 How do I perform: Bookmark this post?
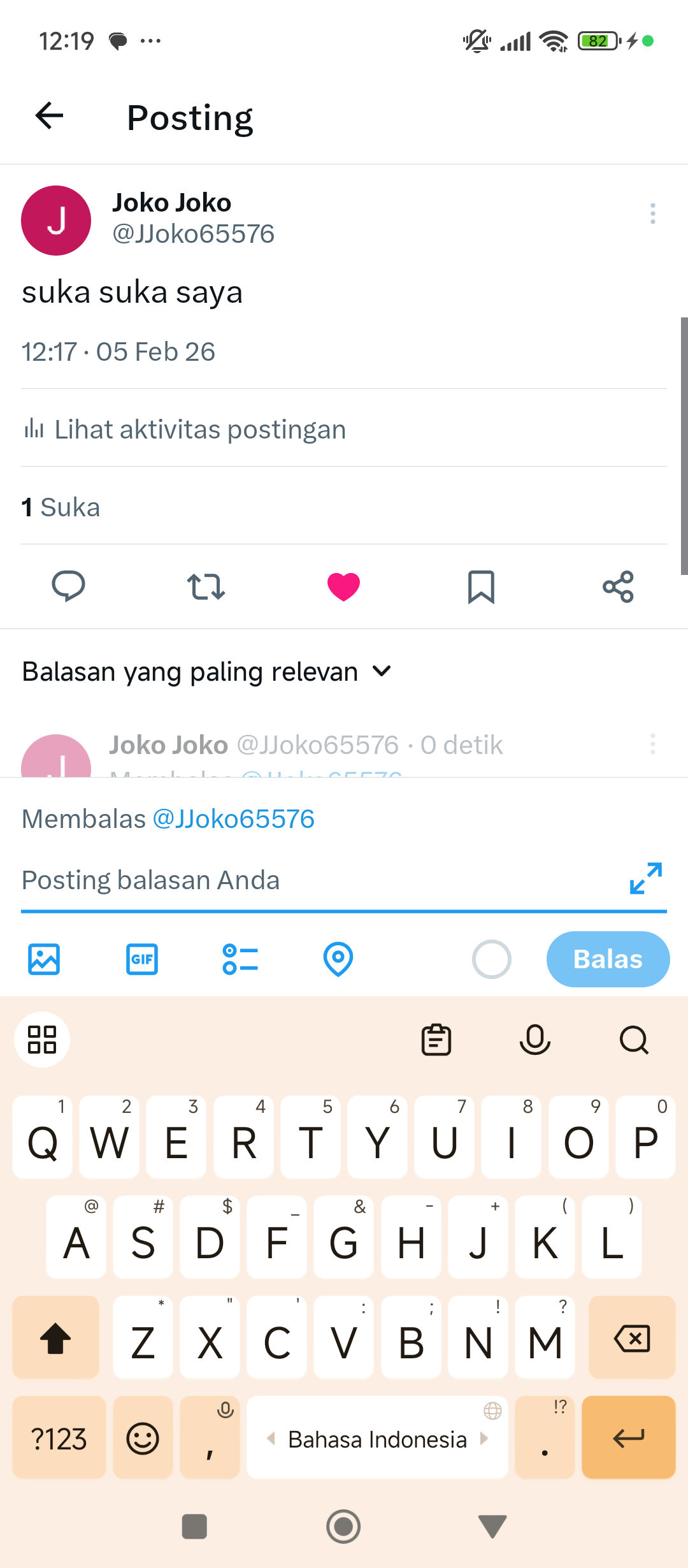(x=481, y=586)
